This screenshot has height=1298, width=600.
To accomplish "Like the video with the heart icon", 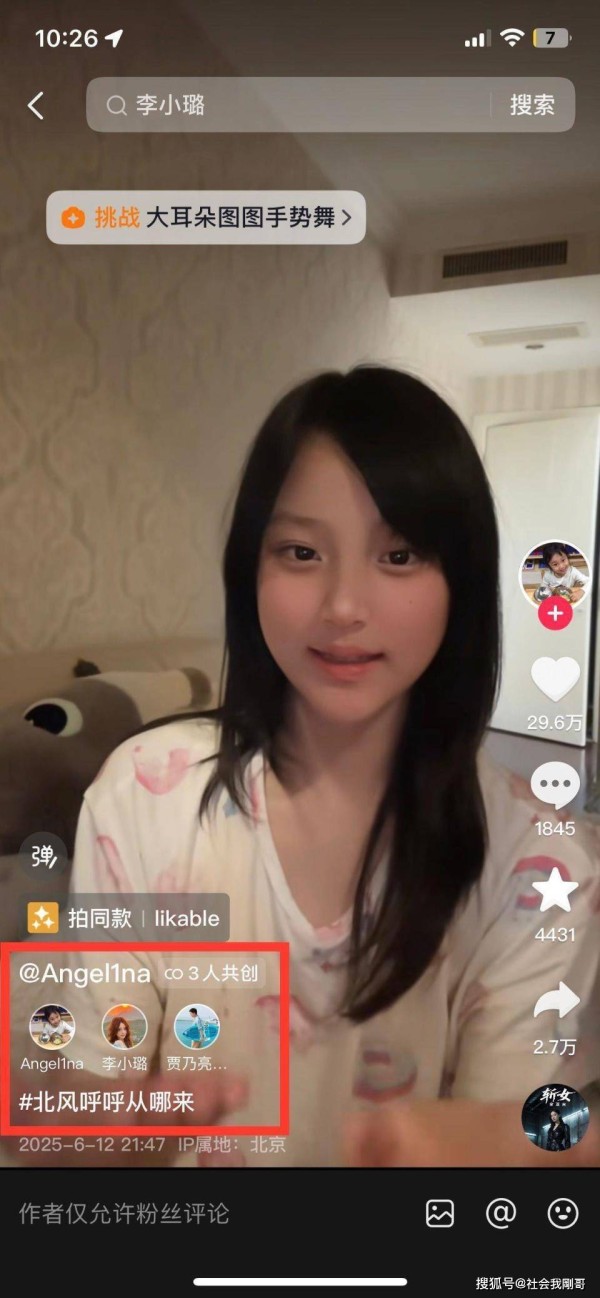I will pos(555,680).
